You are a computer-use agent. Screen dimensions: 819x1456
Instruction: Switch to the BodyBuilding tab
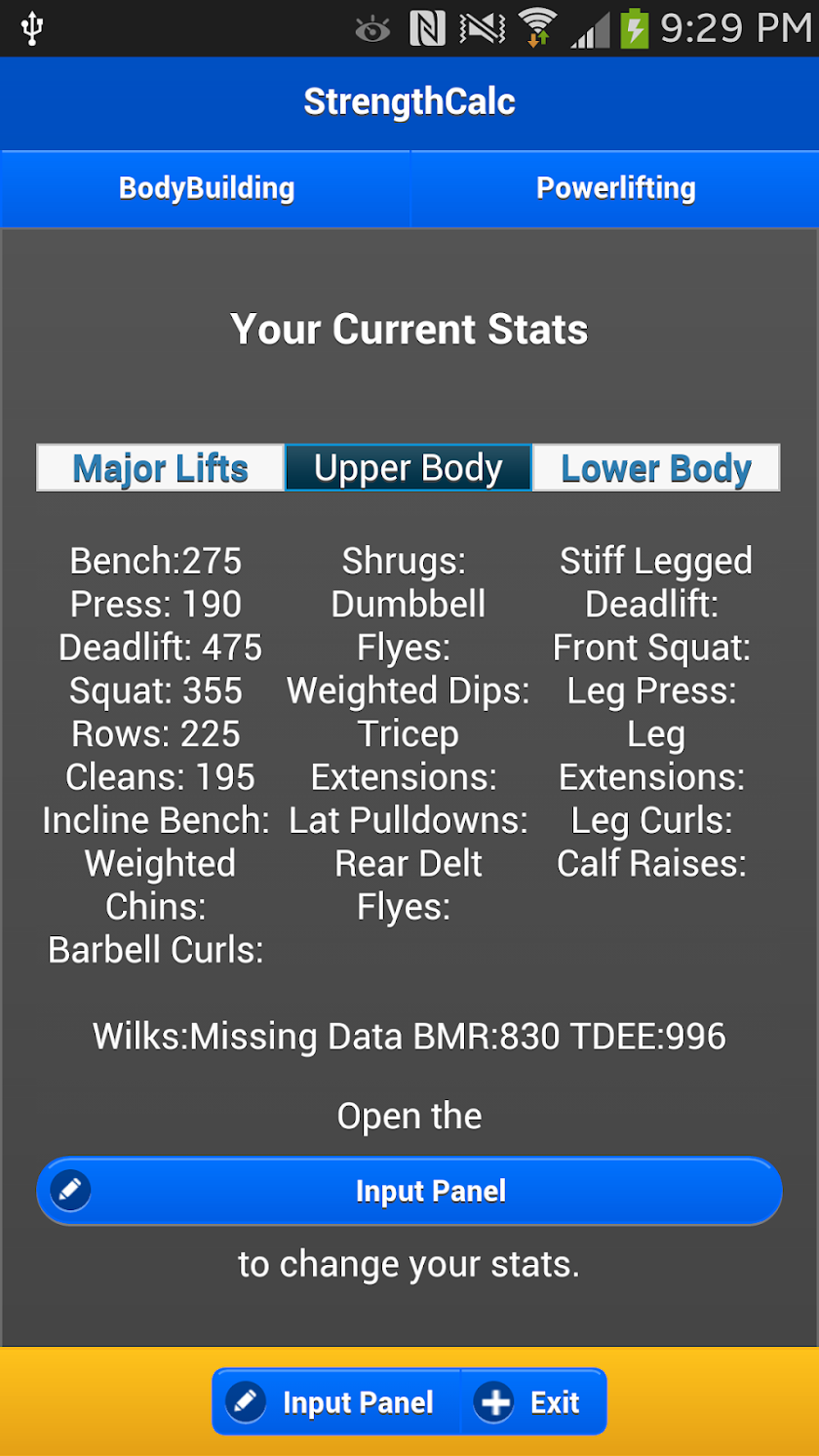coord(206,189)
